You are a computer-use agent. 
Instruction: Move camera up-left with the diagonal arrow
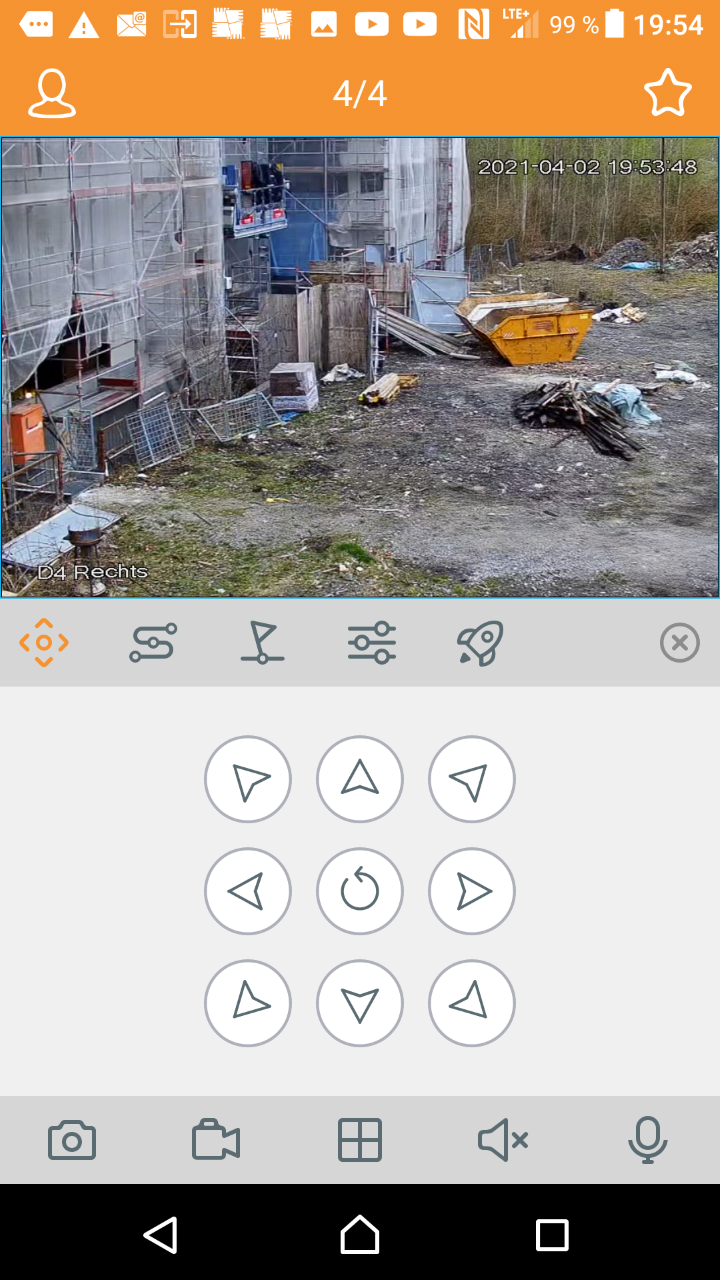[248, 779]
